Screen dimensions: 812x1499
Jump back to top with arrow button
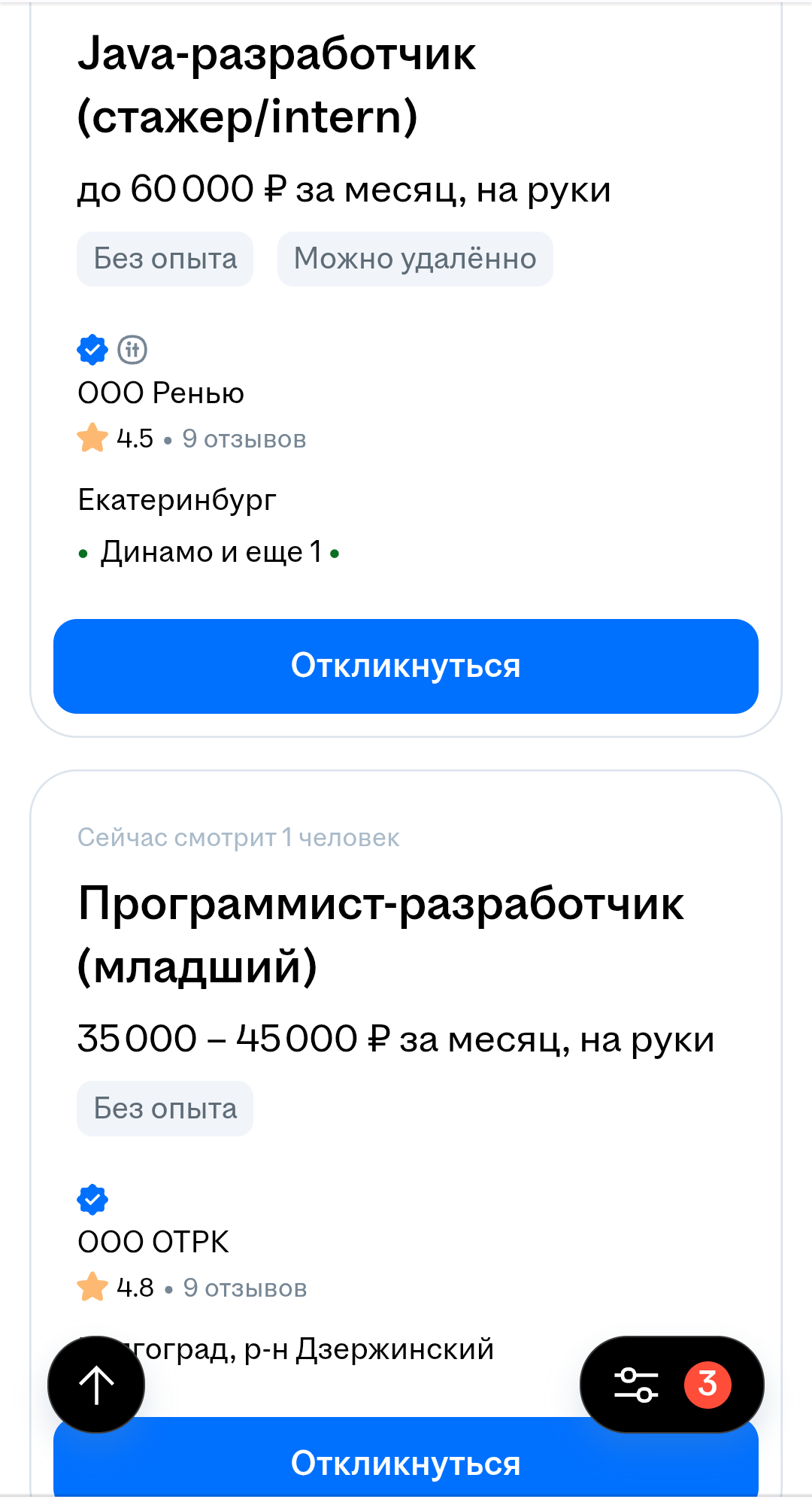[96, 1385]
